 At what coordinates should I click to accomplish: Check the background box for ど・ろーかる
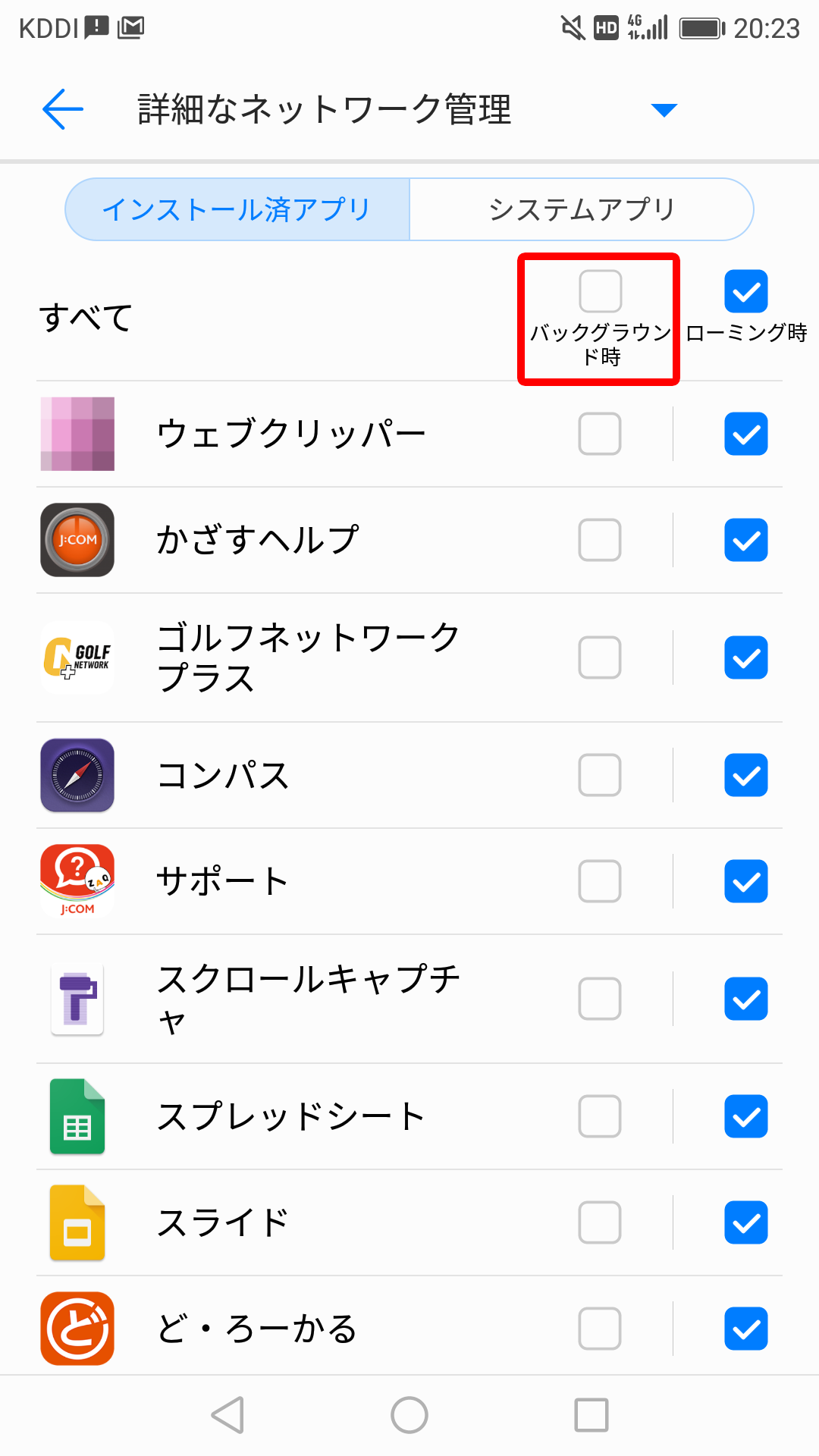coord(600,1329)
